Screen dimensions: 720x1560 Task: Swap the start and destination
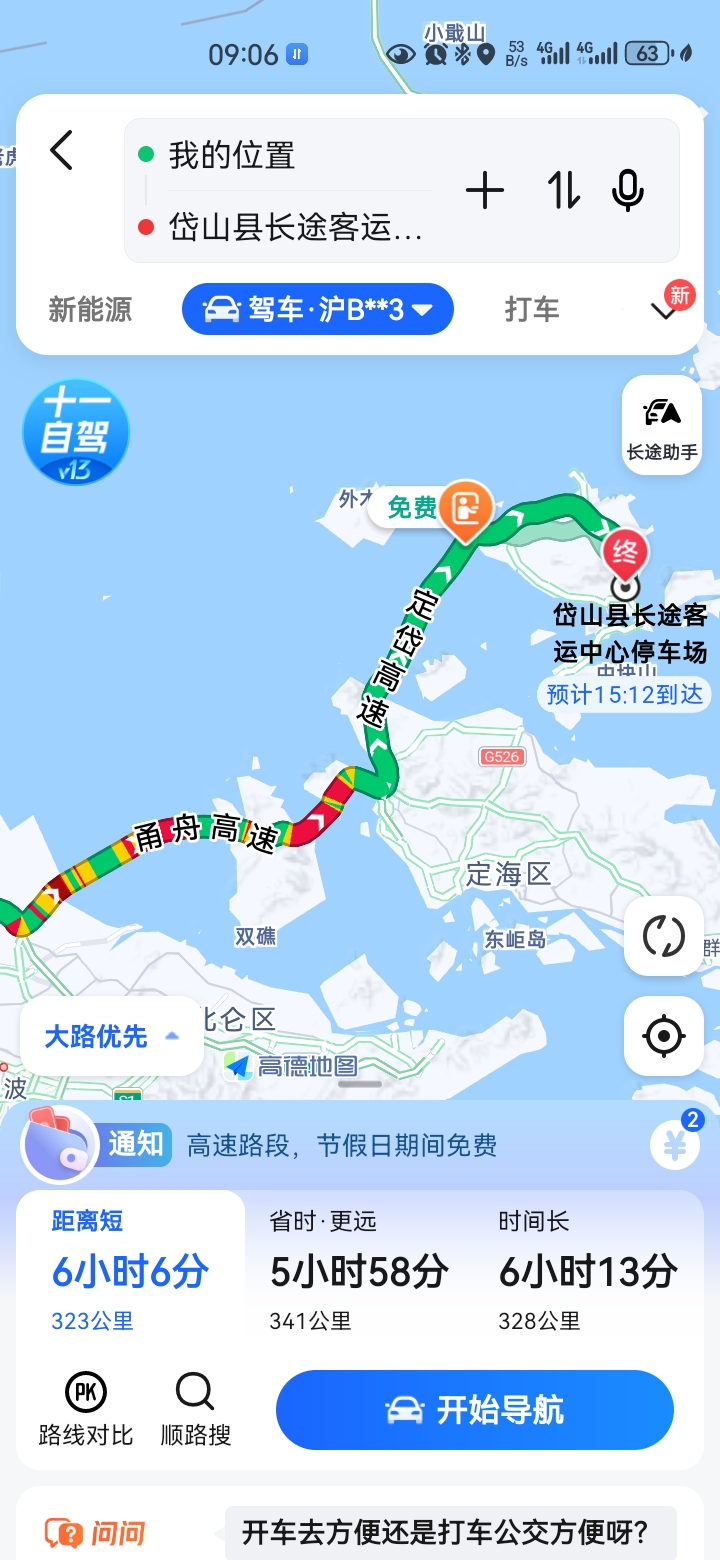[x=563, y=190]
